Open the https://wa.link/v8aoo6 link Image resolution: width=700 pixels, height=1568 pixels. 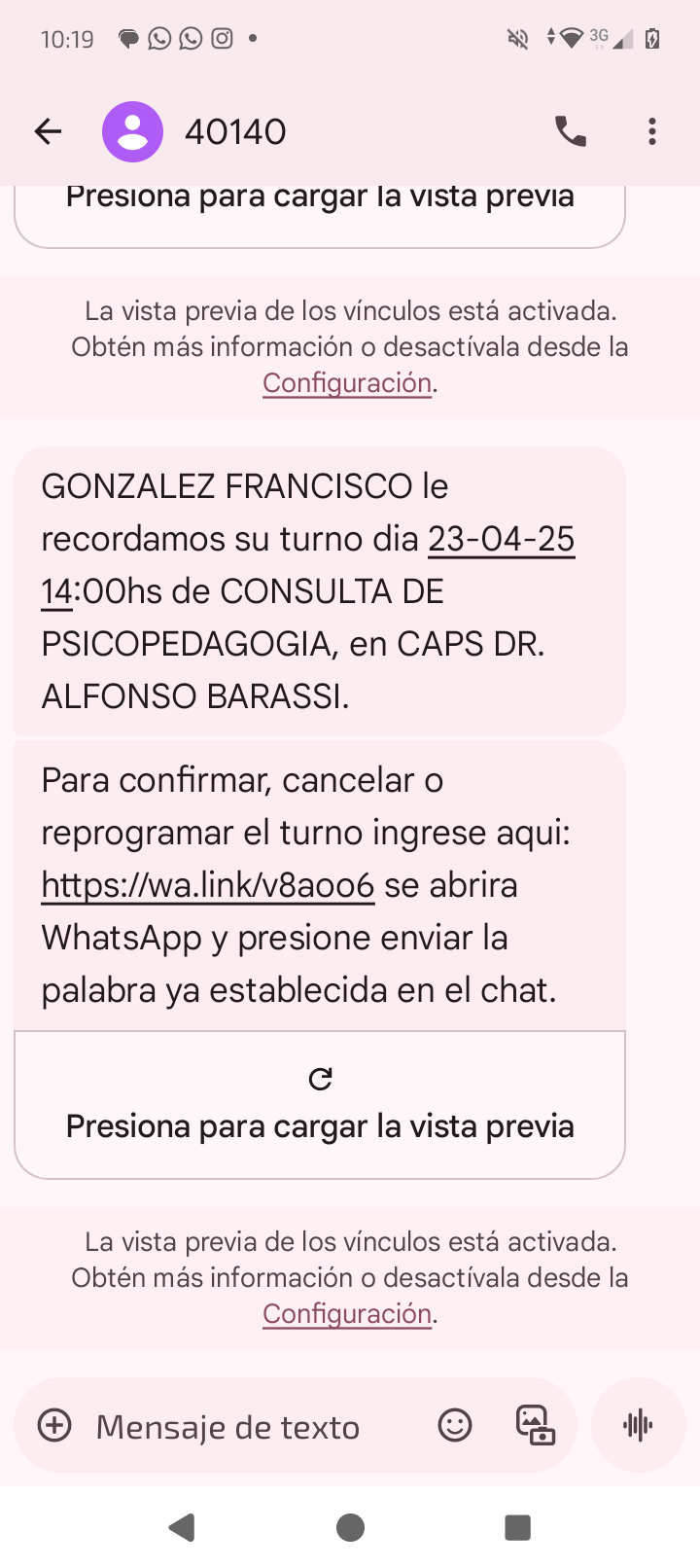coord(207,885)
